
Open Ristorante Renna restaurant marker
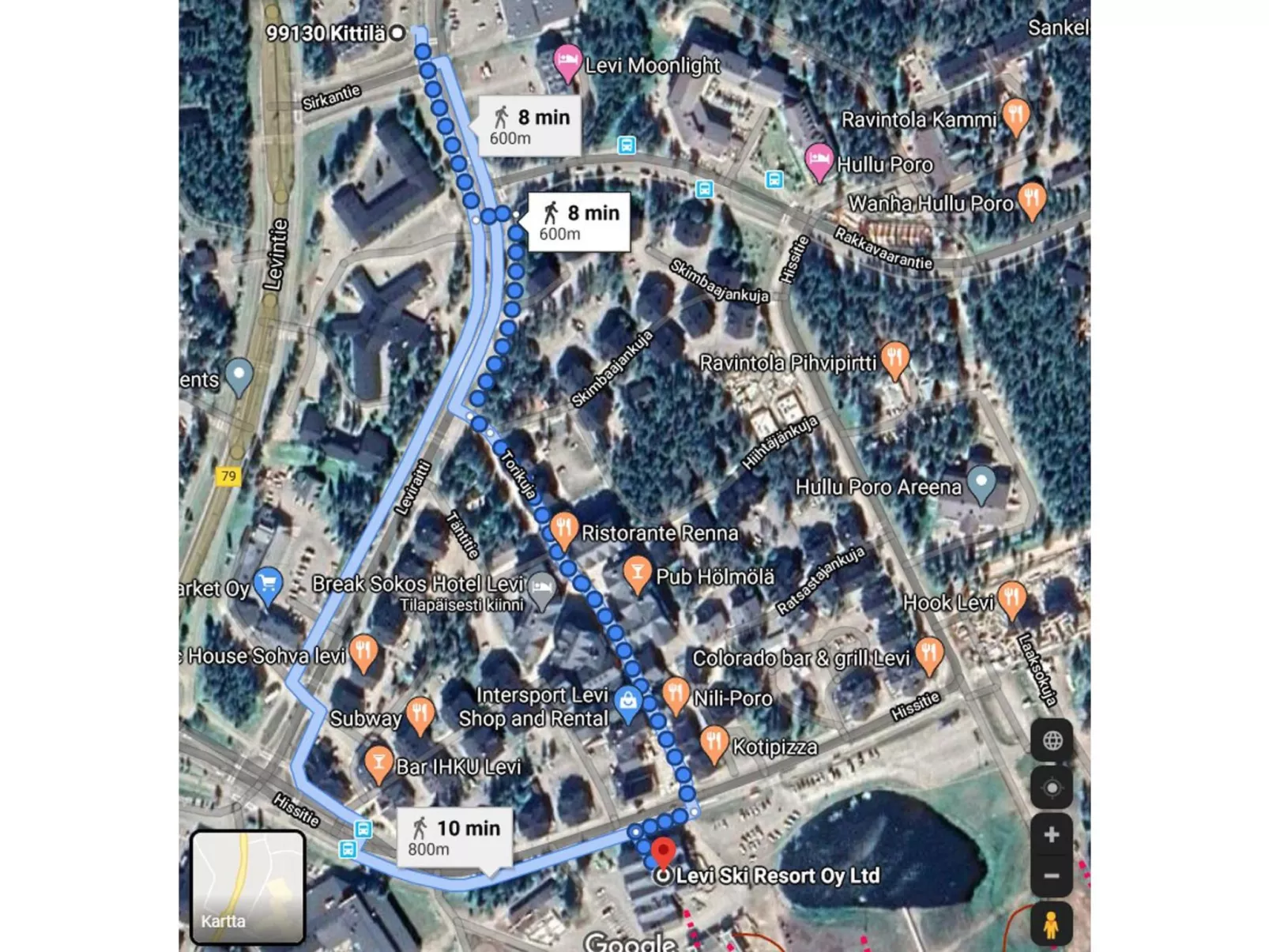coord(563,528)
